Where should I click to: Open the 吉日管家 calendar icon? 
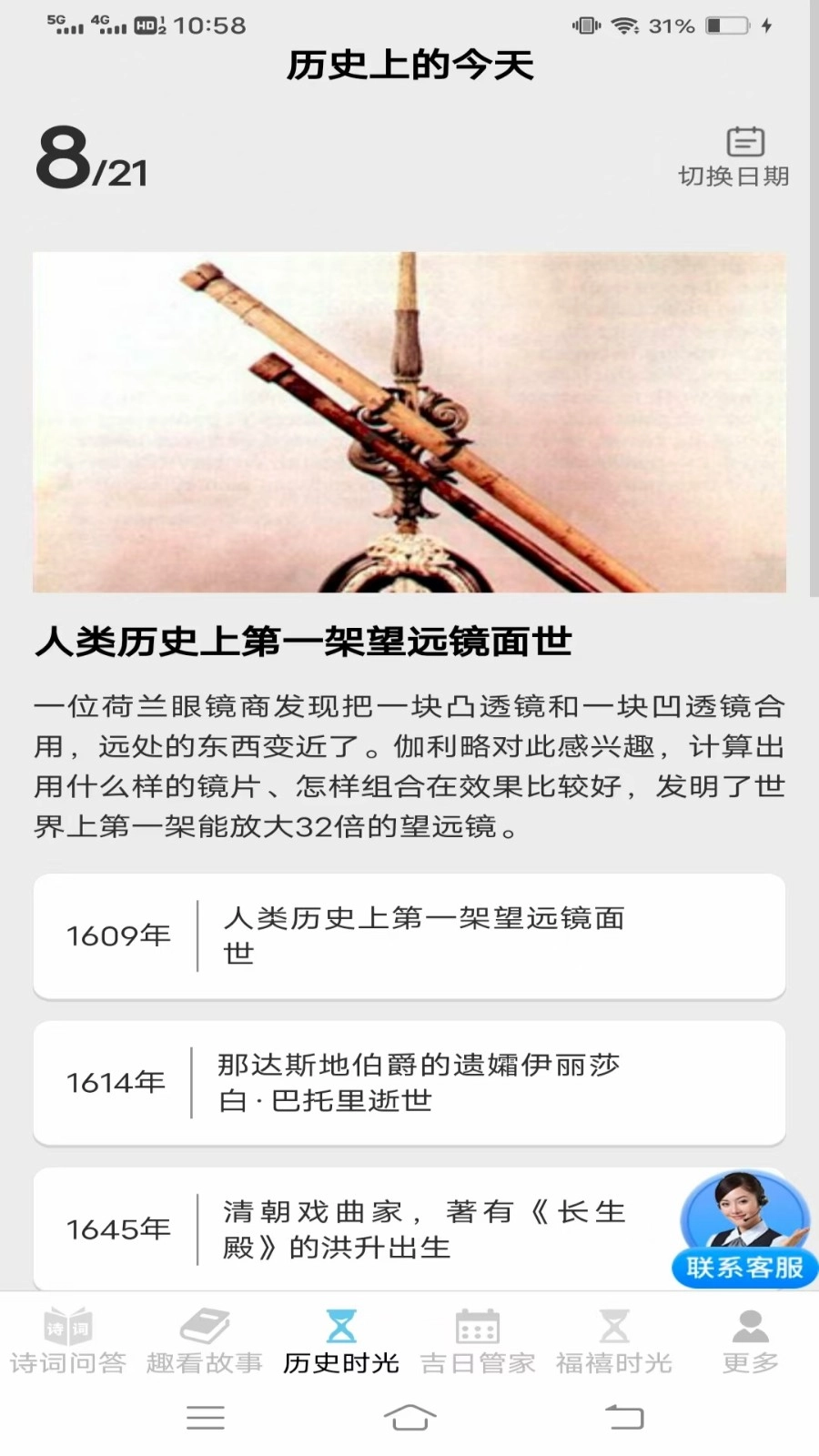[477, 1327]
